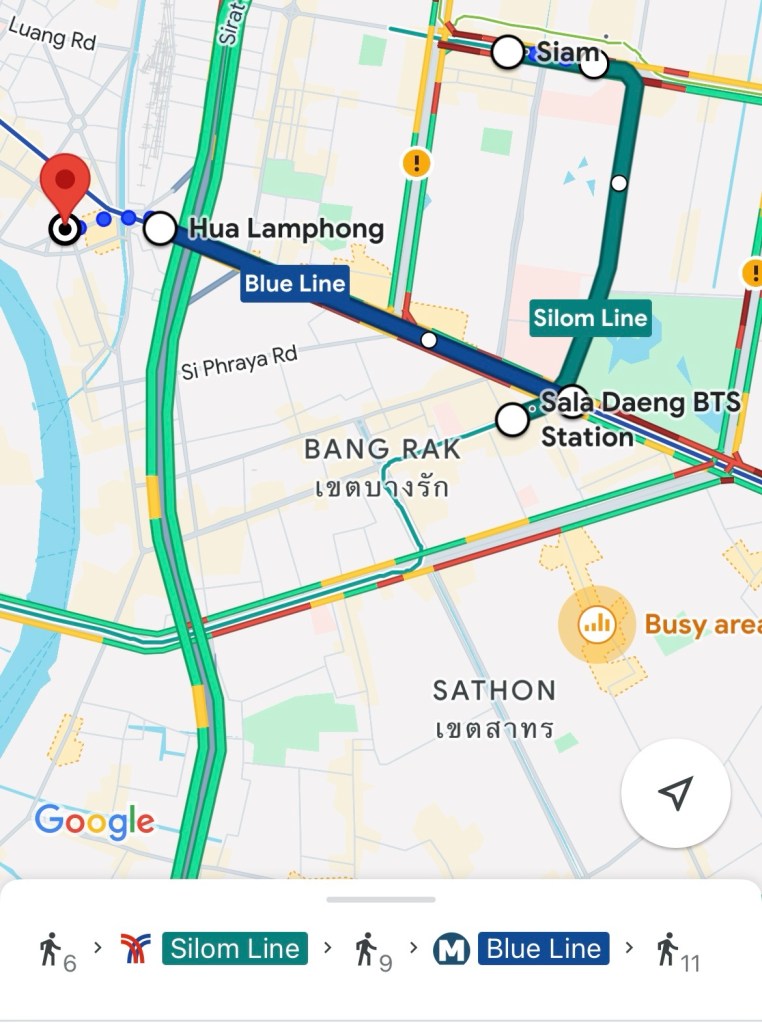Select the Siam station marker
Image resolution: width=762 pixels, height=1023 pixels.
[508, 52]
